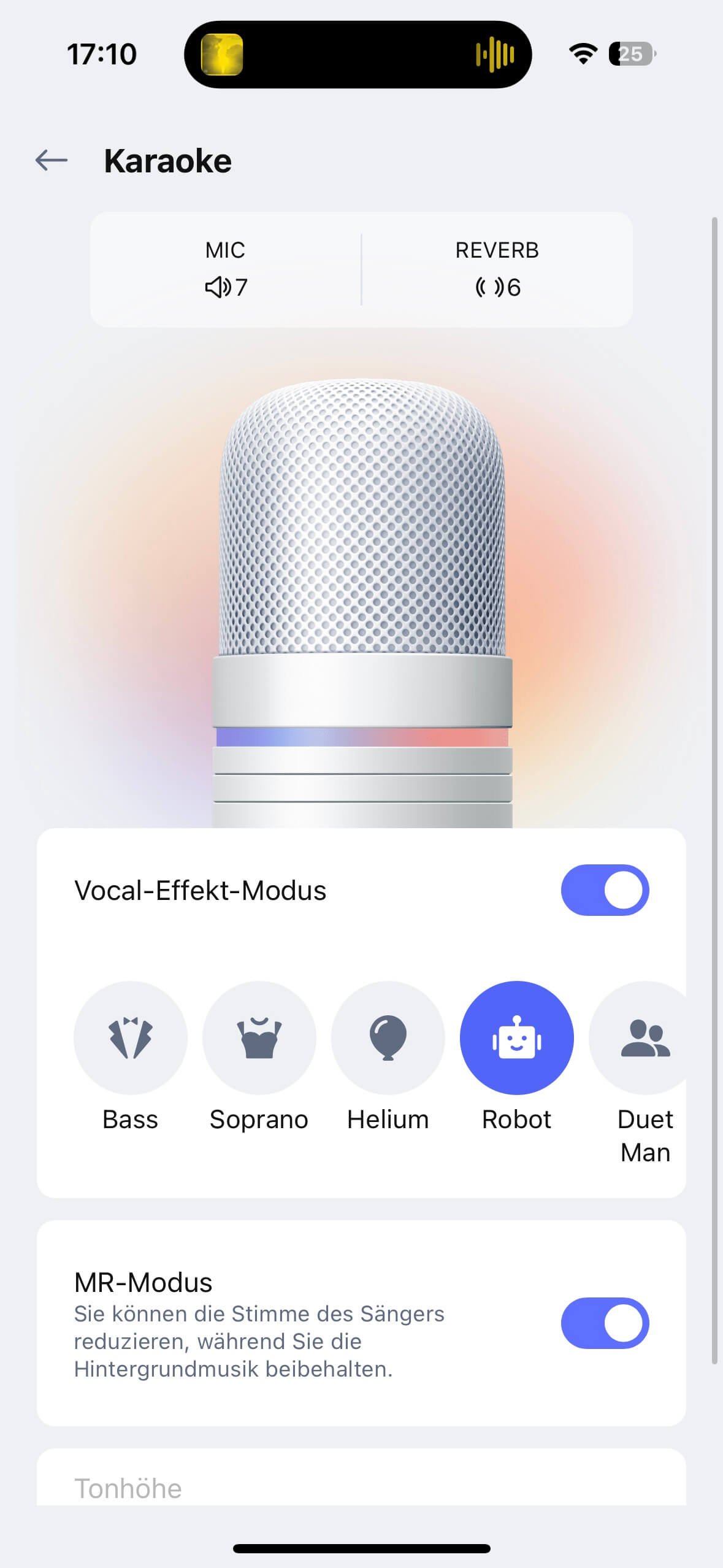723x1568 pixels.
Task: Go back from Karaoke screen
Action: (52, 161)
